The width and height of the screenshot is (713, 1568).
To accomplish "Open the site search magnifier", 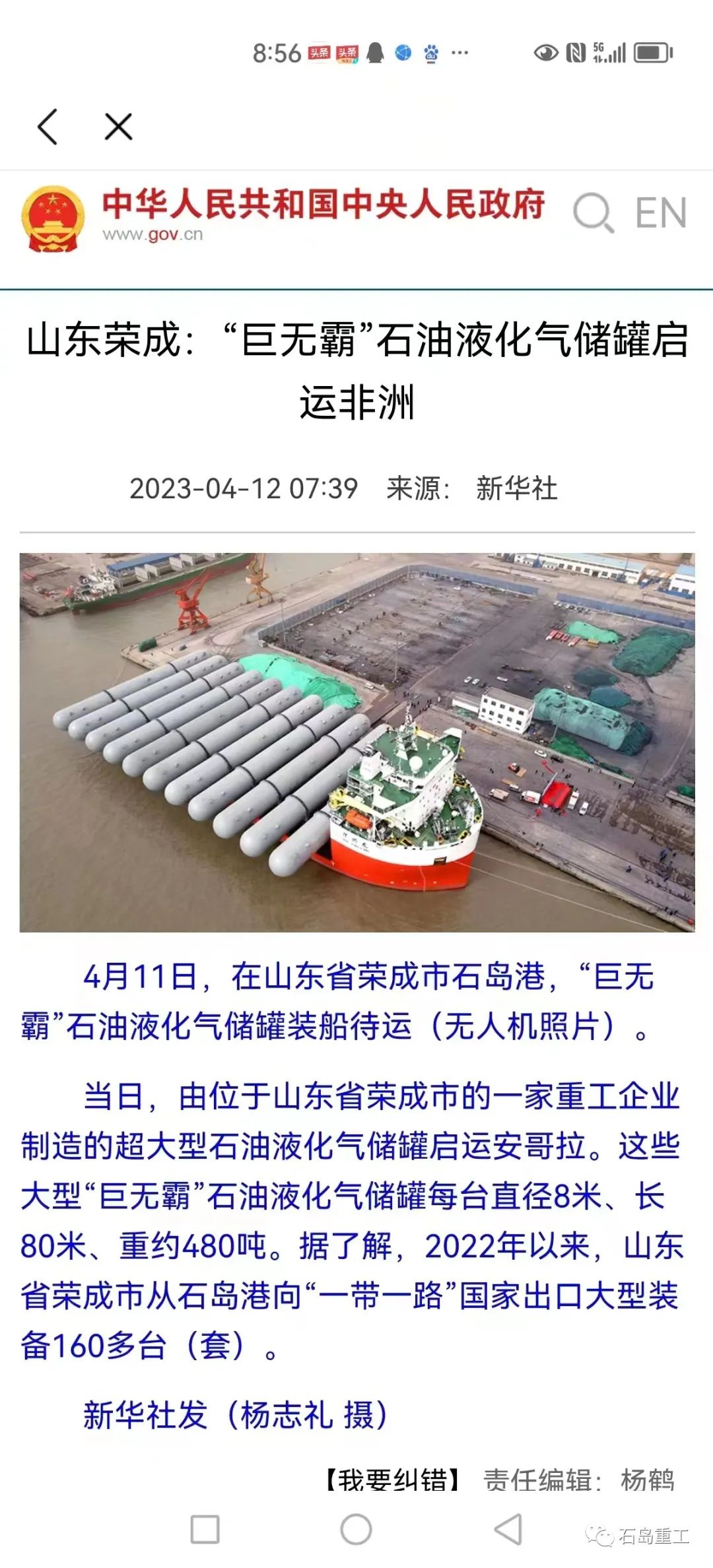I will point(593,212).
